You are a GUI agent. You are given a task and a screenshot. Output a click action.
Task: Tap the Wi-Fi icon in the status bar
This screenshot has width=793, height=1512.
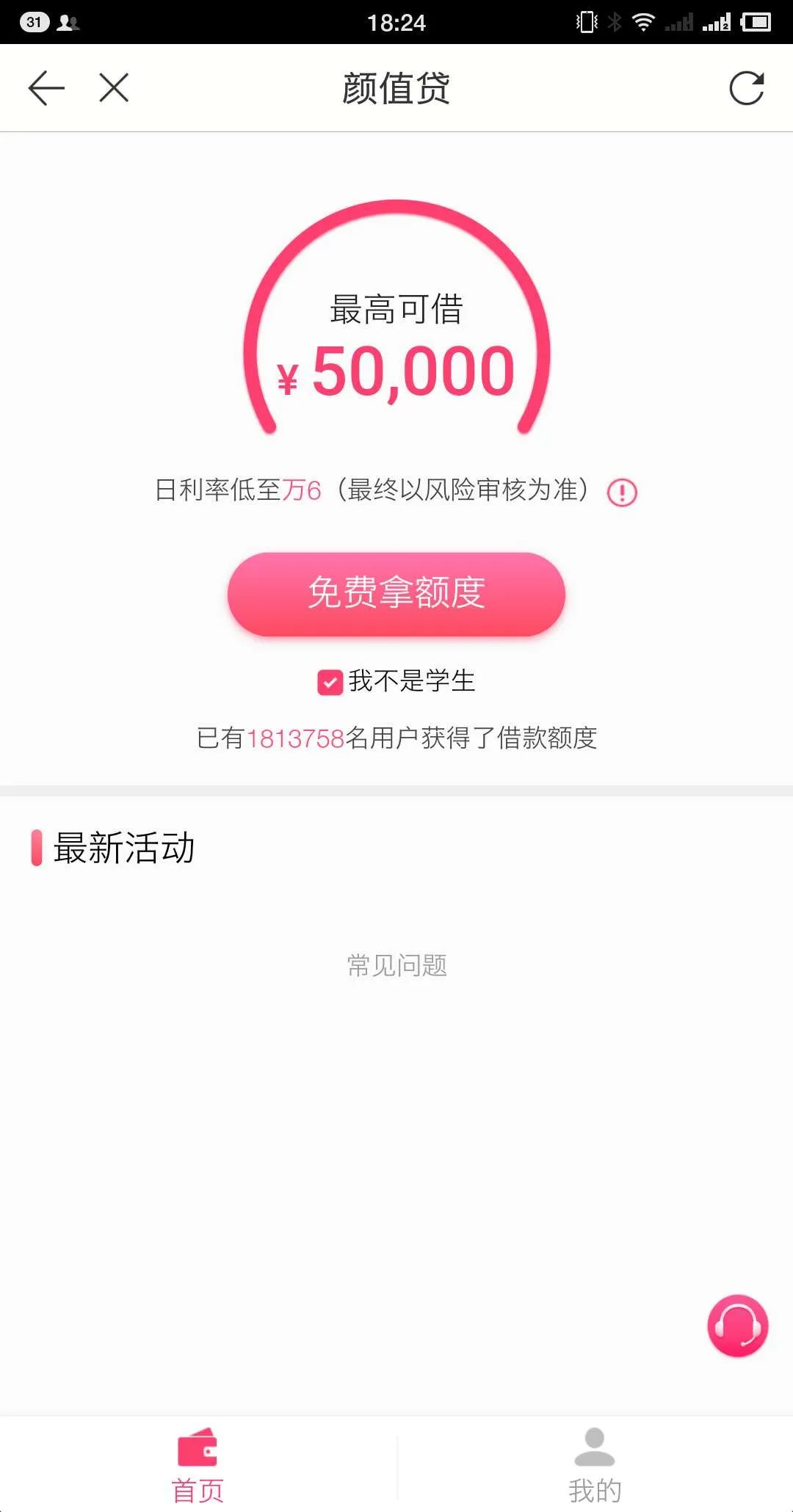645,22
